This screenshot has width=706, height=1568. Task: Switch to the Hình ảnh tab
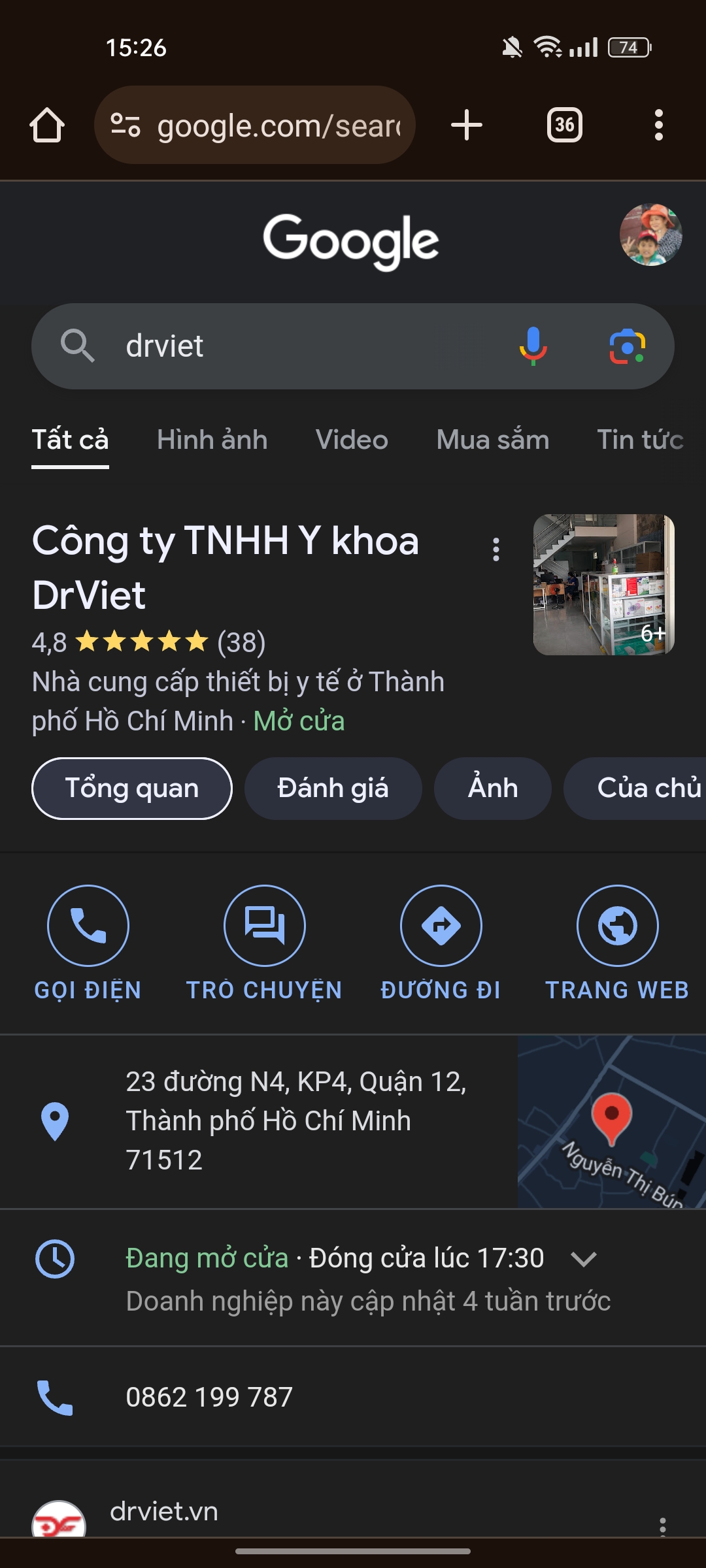[212, 440]
